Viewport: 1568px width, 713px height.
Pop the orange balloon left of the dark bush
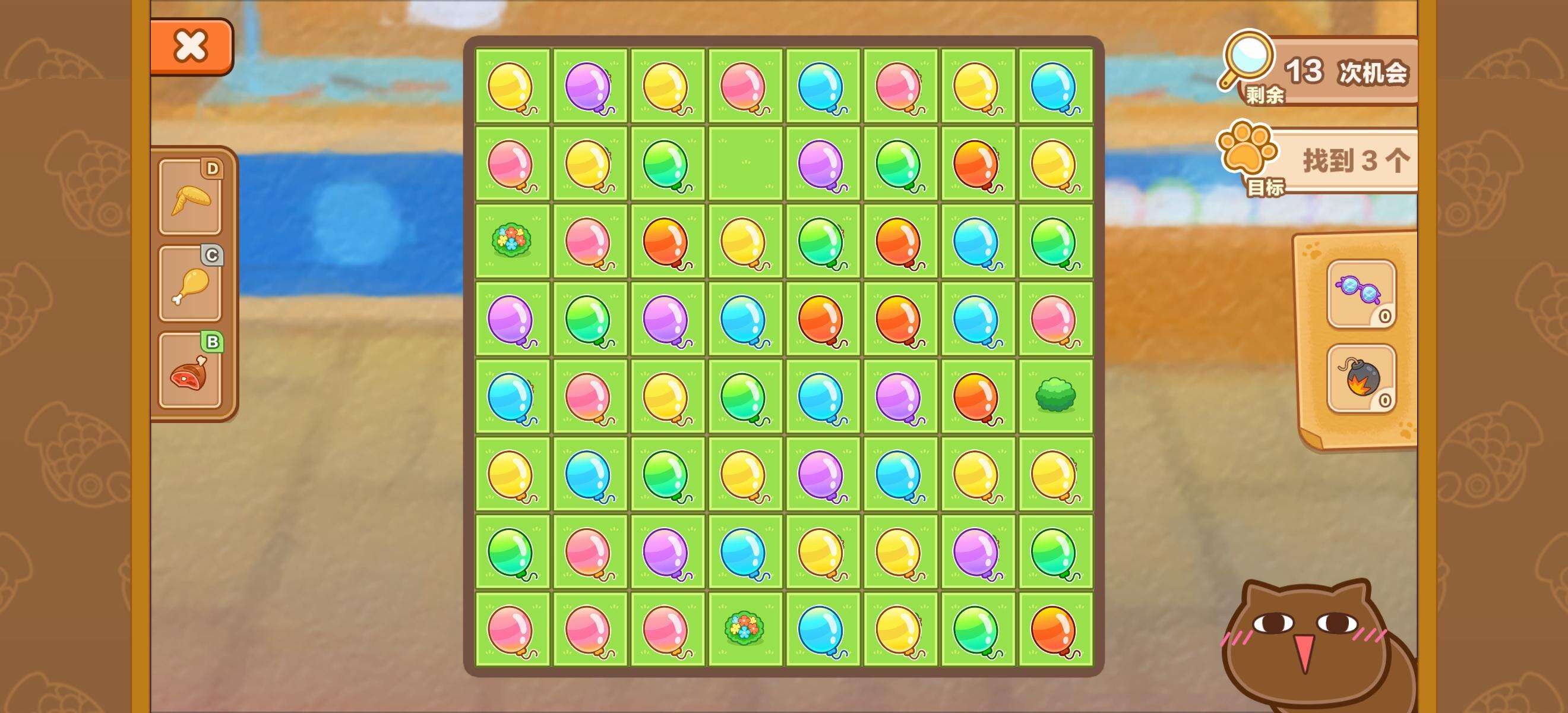point(977,396)
